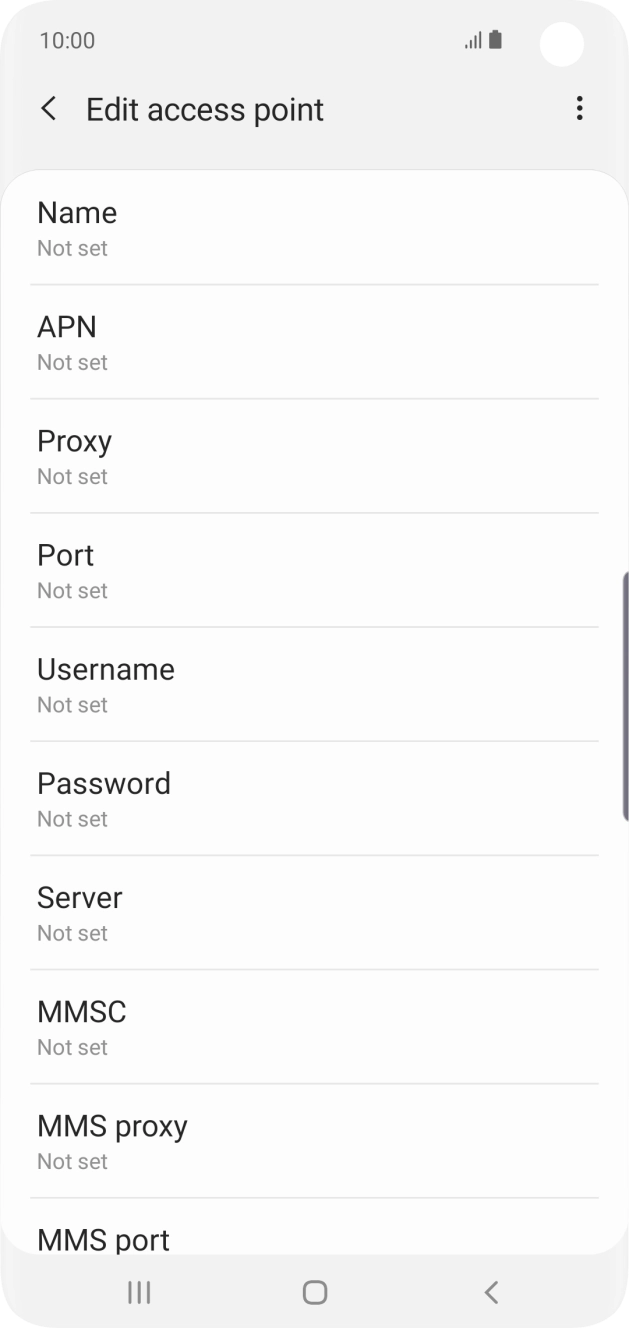Enter a Username for the access point

point(314,684)
